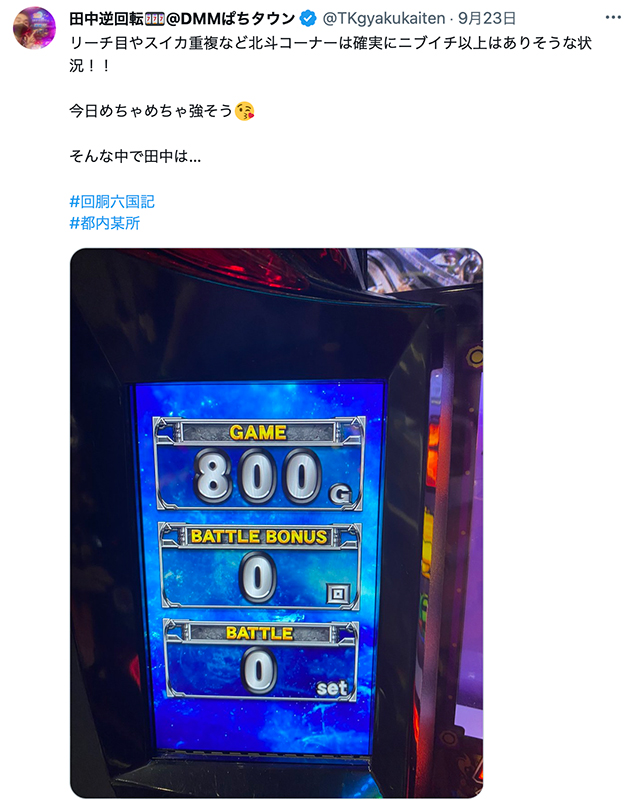Open the profile avatar of 田中逆回転
The height and width of the screenshot is (806, 640).
(33, 26)
